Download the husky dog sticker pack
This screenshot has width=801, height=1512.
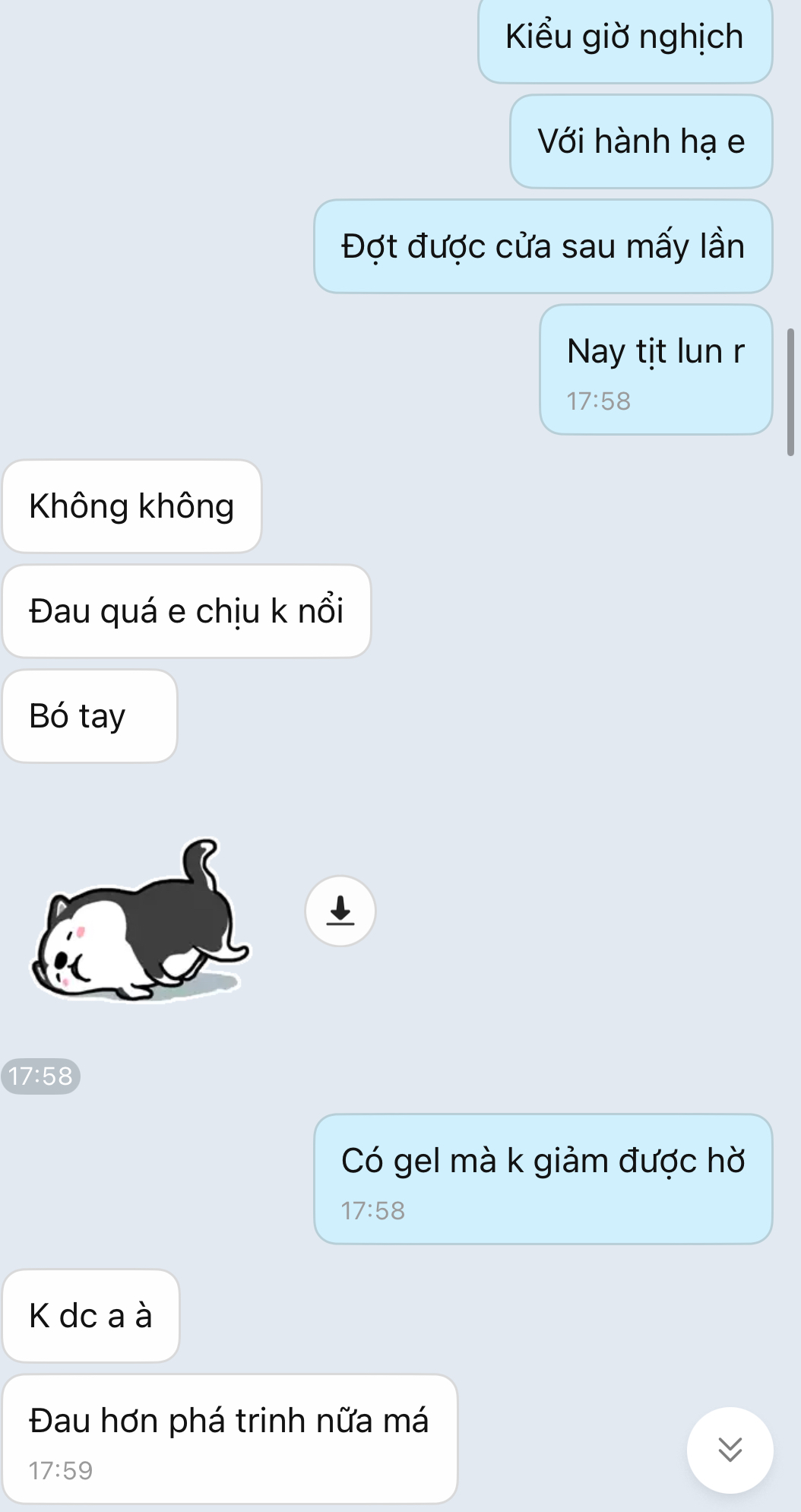click(x=340, y=910)
